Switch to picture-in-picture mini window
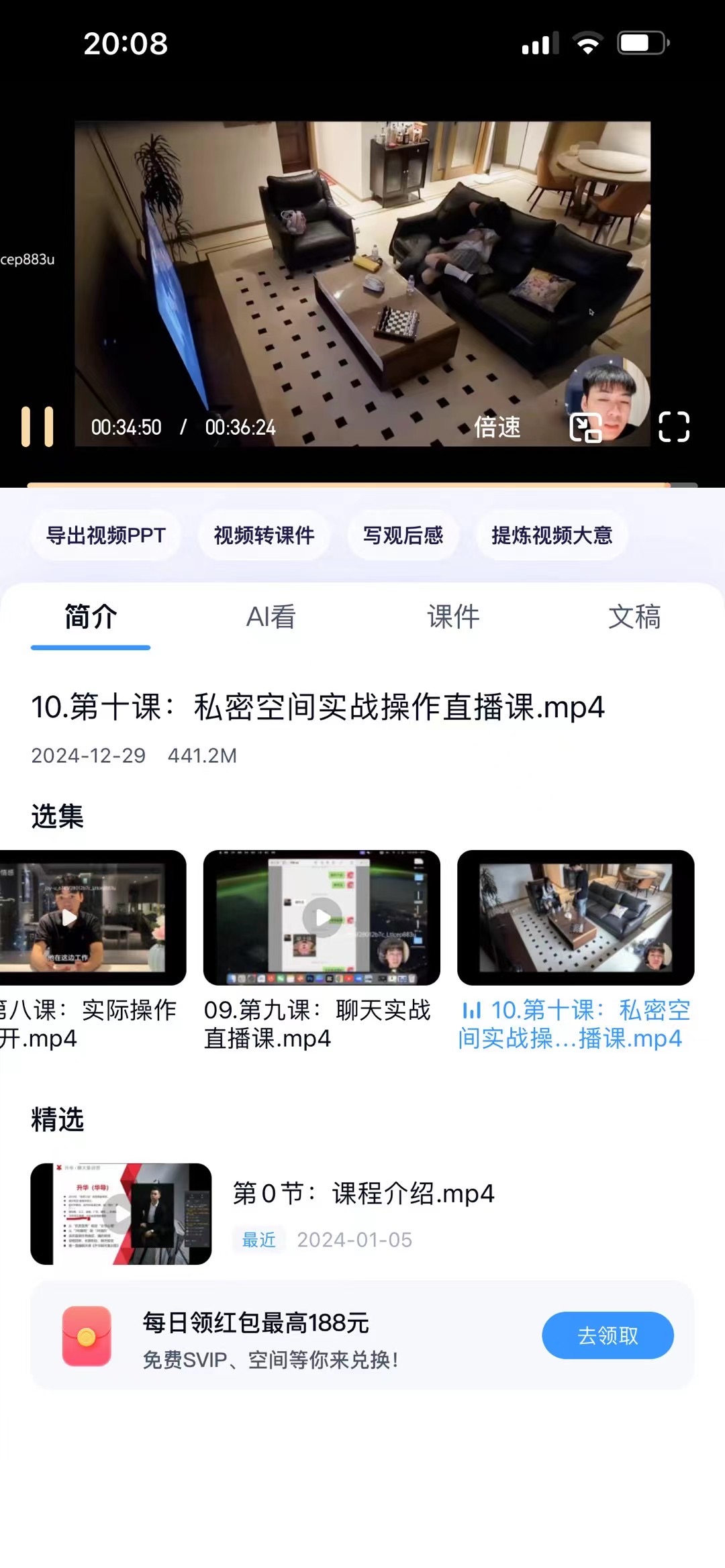 585,427
